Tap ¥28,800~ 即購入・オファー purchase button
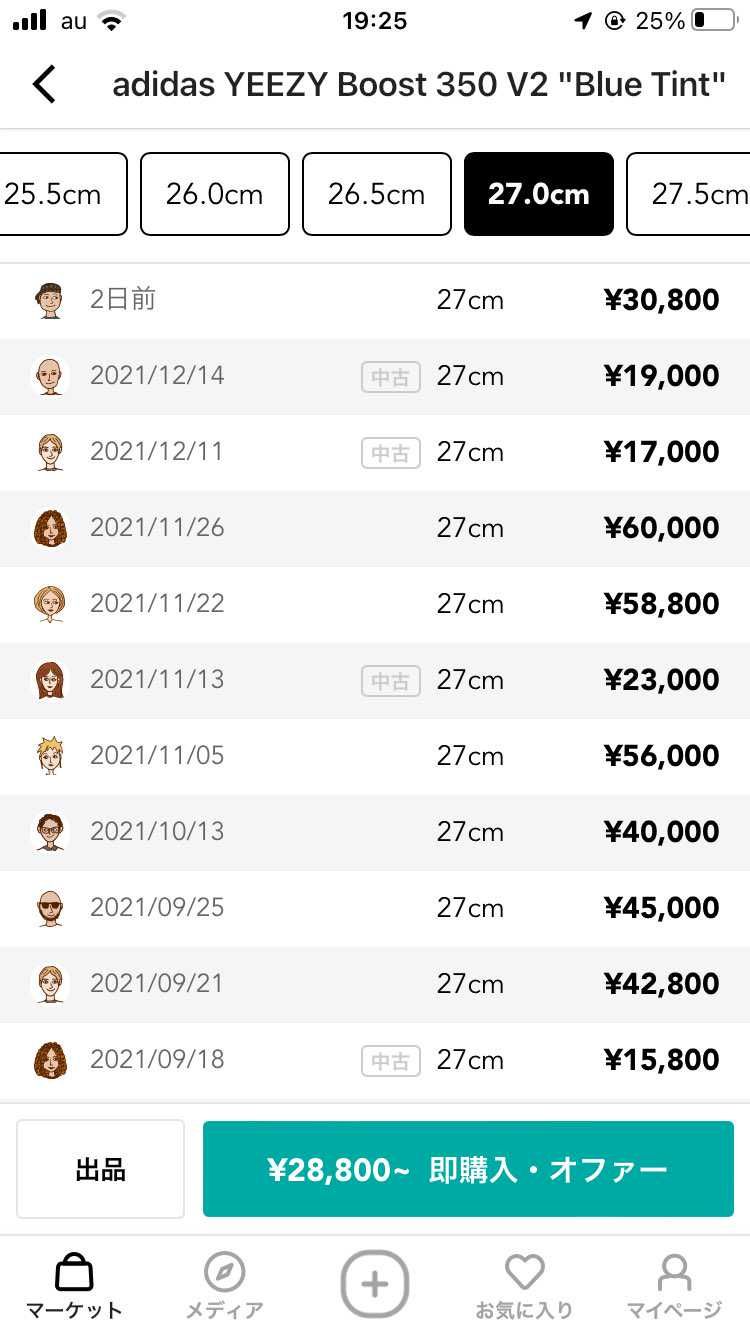The width and height of the screenshot is (750, 1334). pos(468,1168)
